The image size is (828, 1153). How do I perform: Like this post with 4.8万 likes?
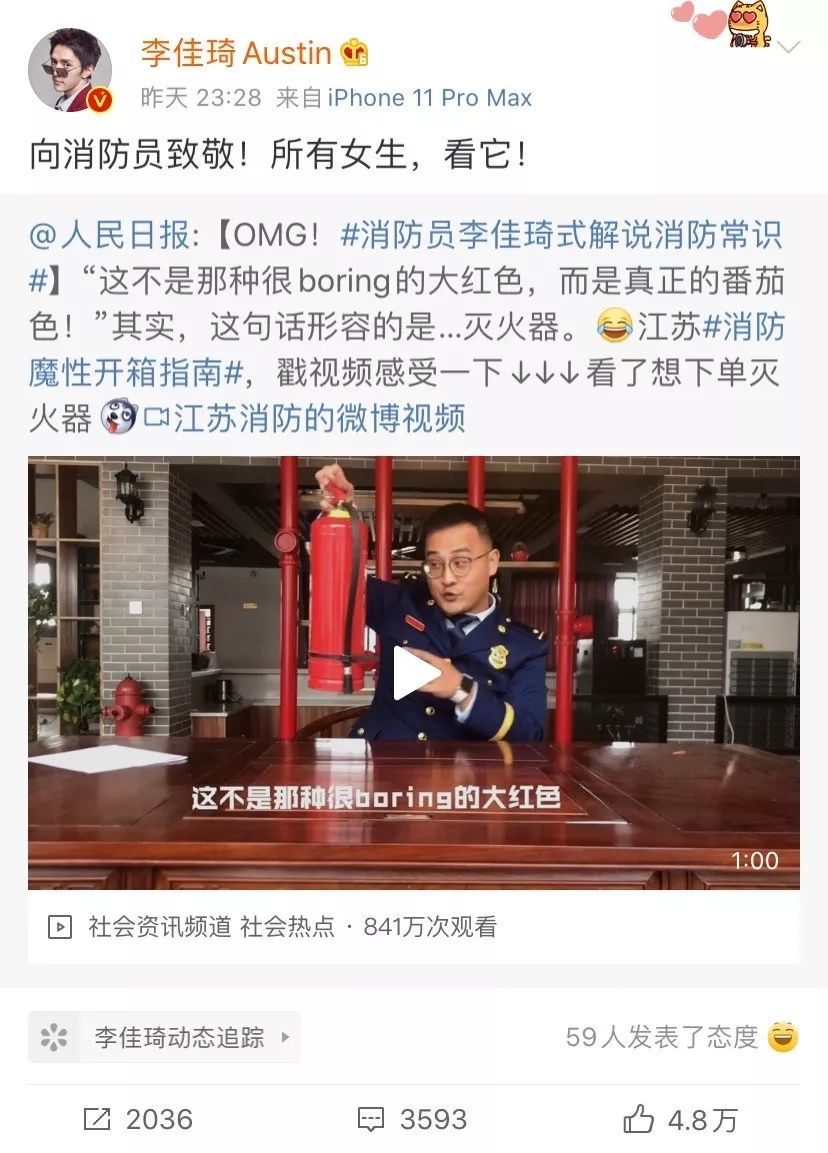(680, 1119)
